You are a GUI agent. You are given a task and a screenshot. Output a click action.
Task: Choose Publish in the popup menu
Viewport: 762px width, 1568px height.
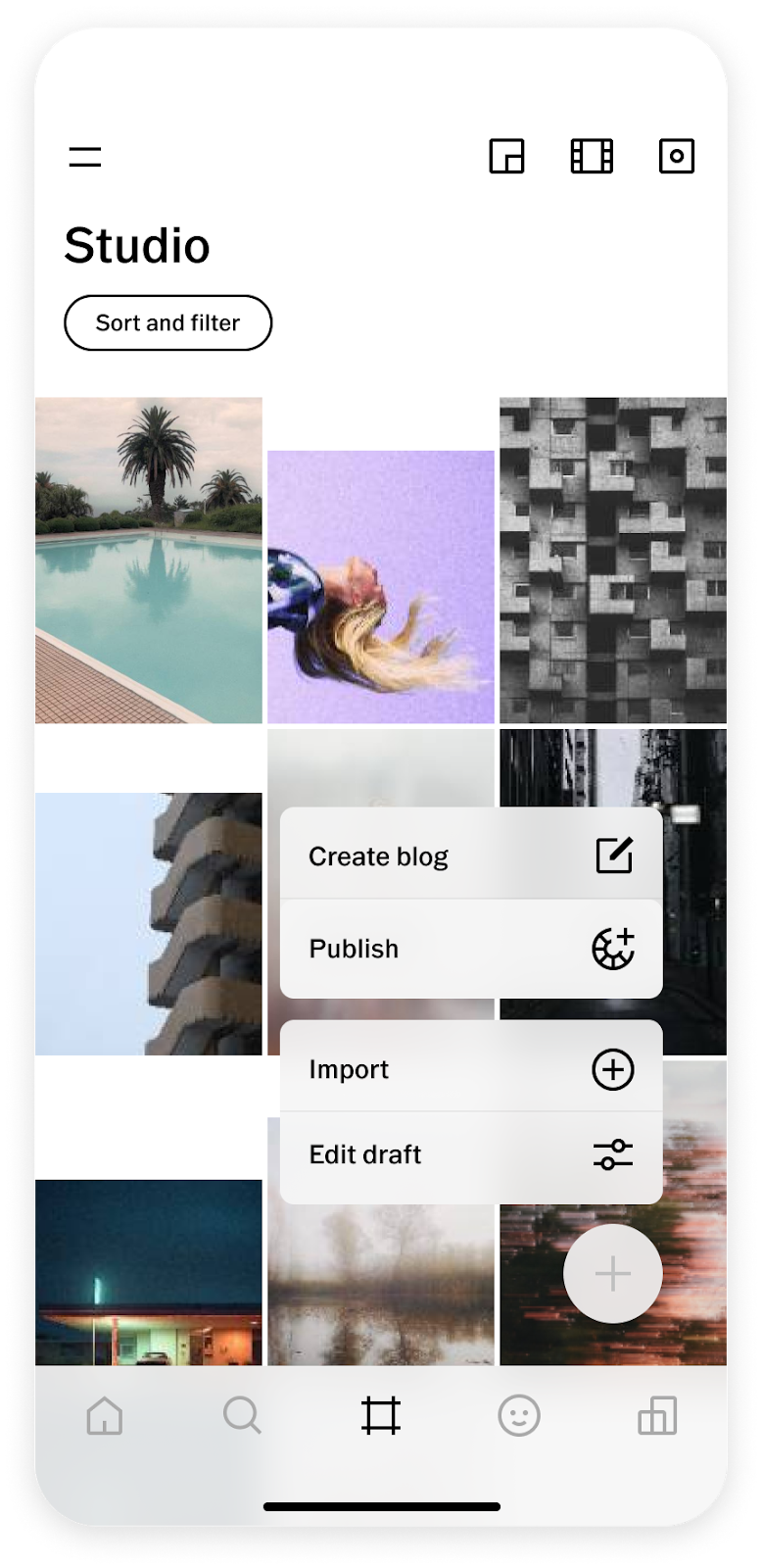pyautogui.click(x=470, y=949)
